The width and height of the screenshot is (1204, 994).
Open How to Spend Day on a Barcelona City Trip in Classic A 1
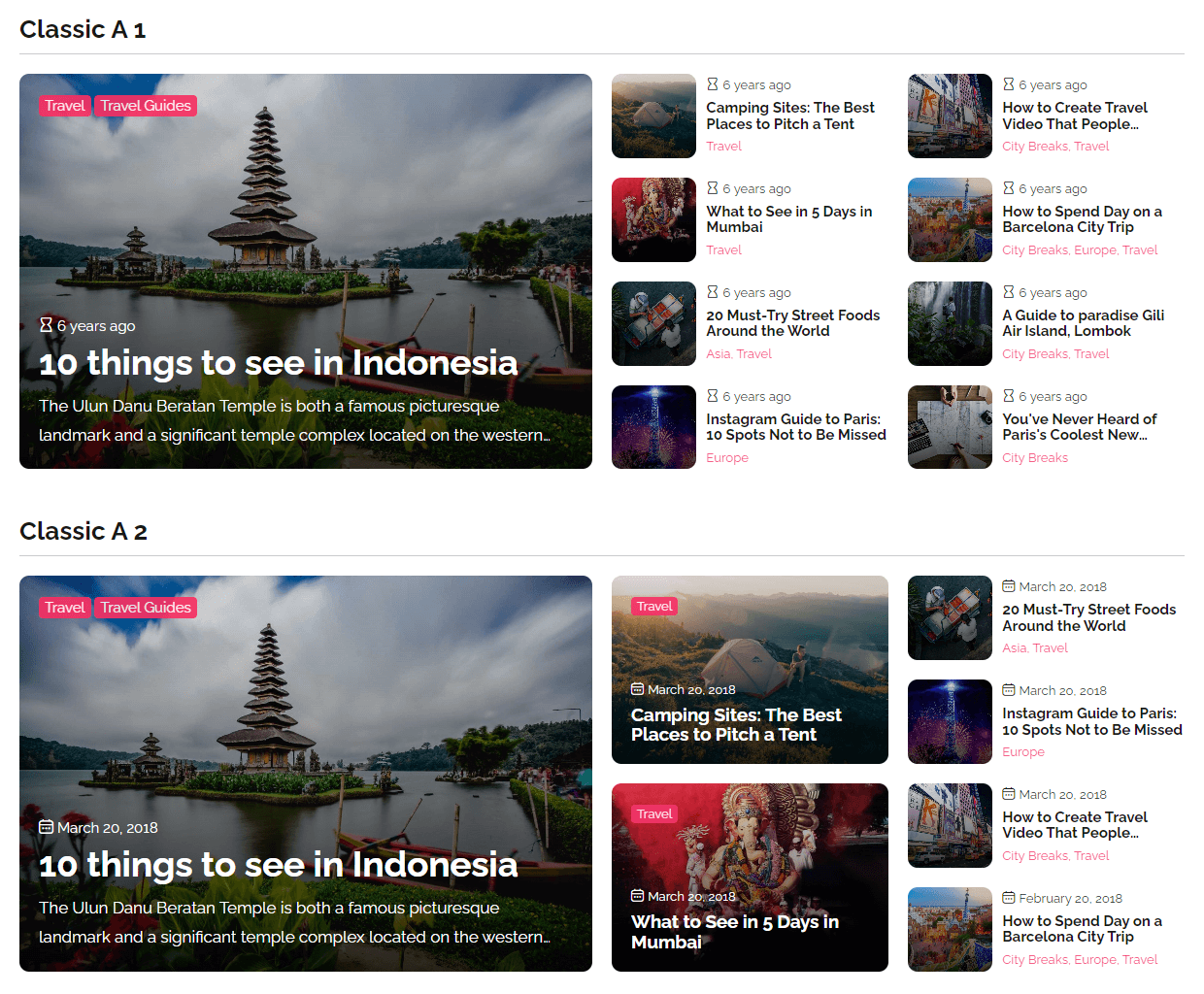1082,219
